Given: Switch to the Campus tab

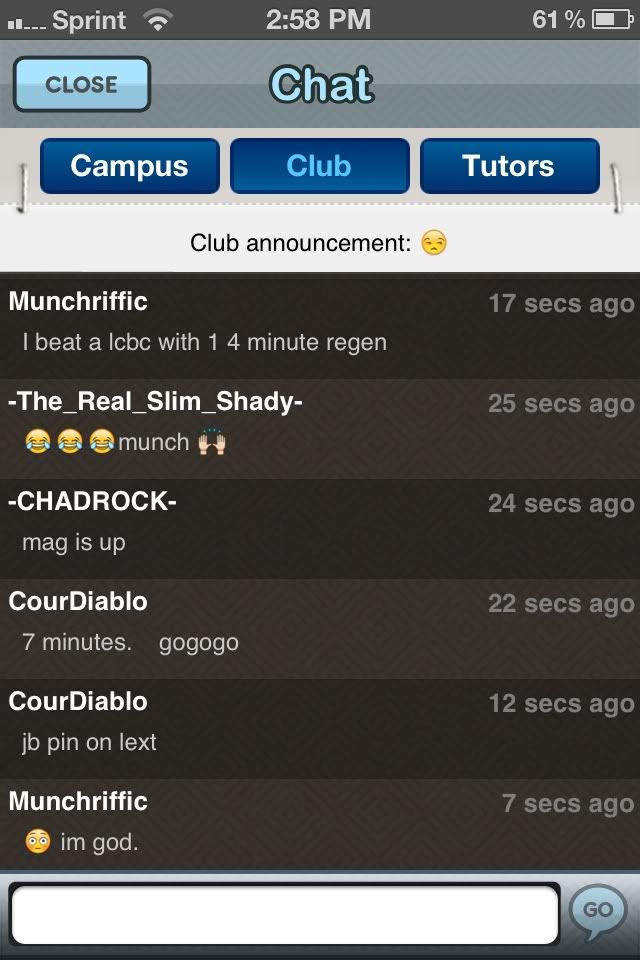Looking at the screenshot, I should click(x=129, y=166).
